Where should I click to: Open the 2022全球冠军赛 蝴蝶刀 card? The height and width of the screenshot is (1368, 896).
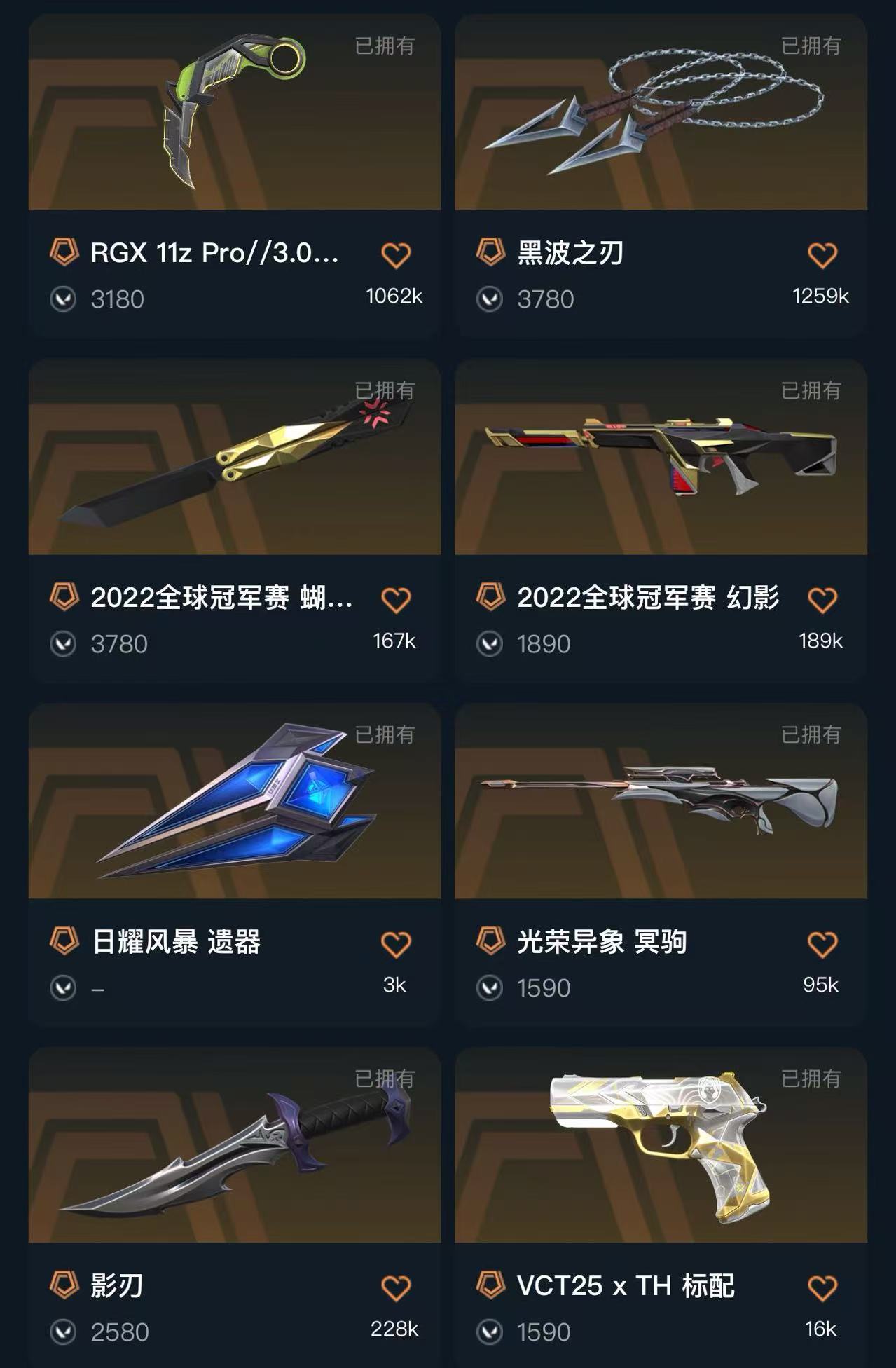coord(235,520)
